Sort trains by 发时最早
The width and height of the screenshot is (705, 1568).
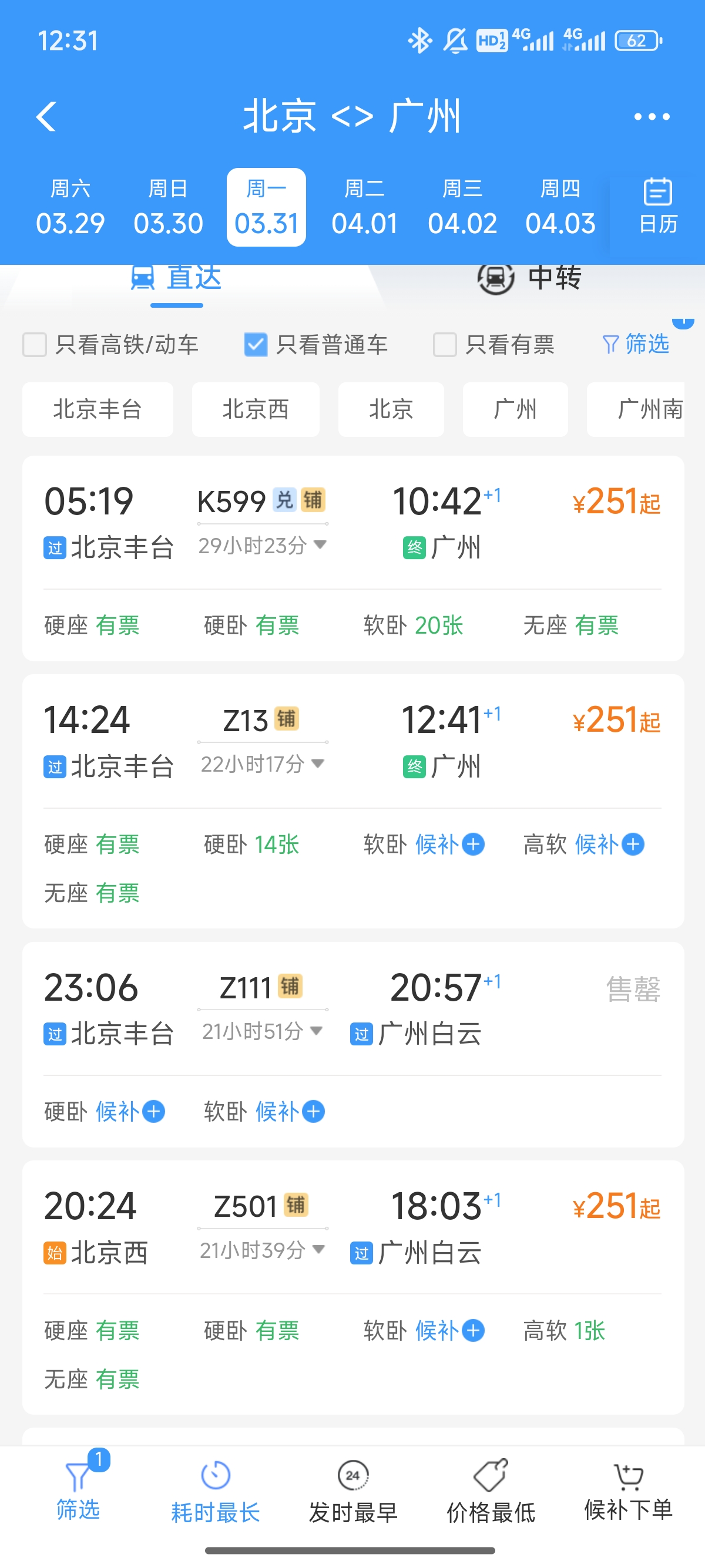353,1492
